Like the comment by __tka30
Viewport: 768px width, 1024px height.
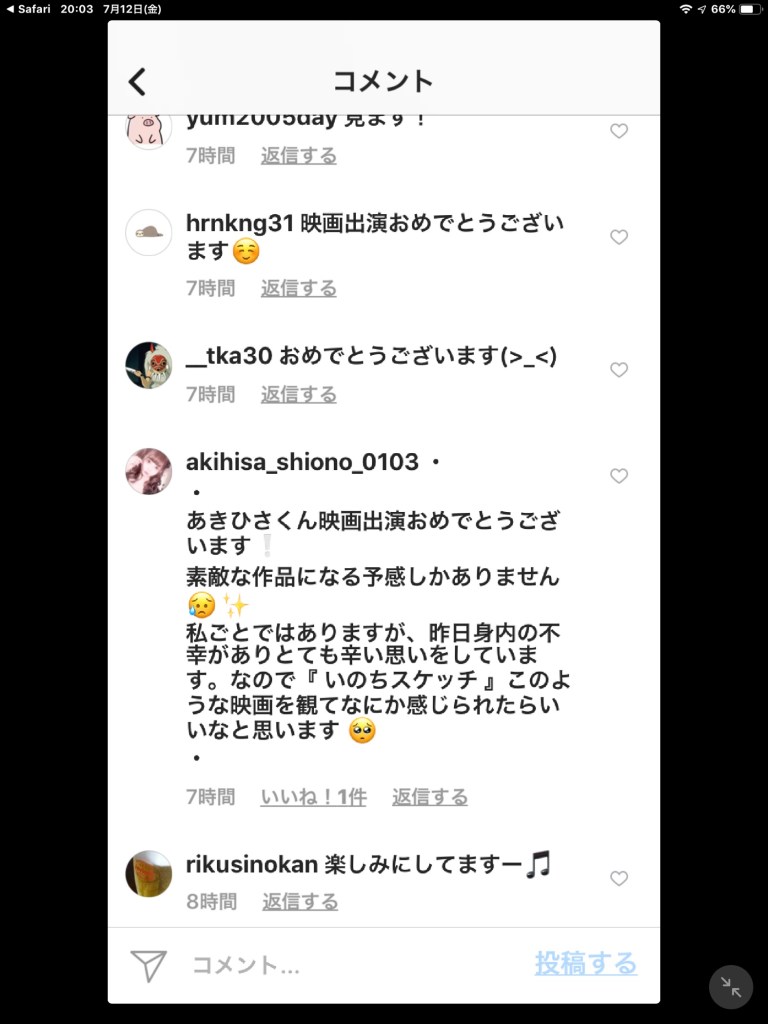click(x=619, y=370)
